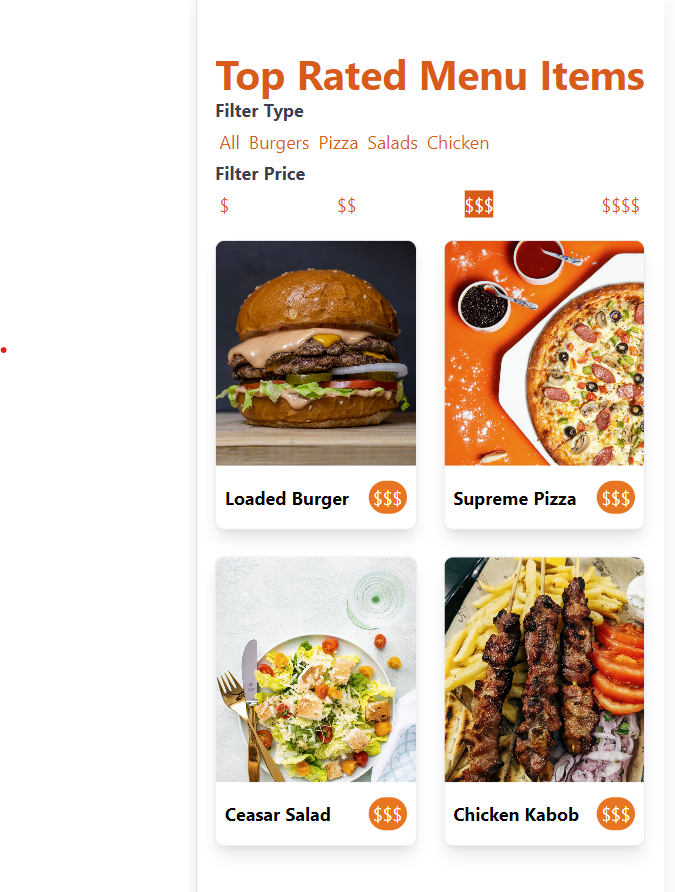Open the Chicken Kabob card
This screenshot has height=892, width=675.
point(544,700)
